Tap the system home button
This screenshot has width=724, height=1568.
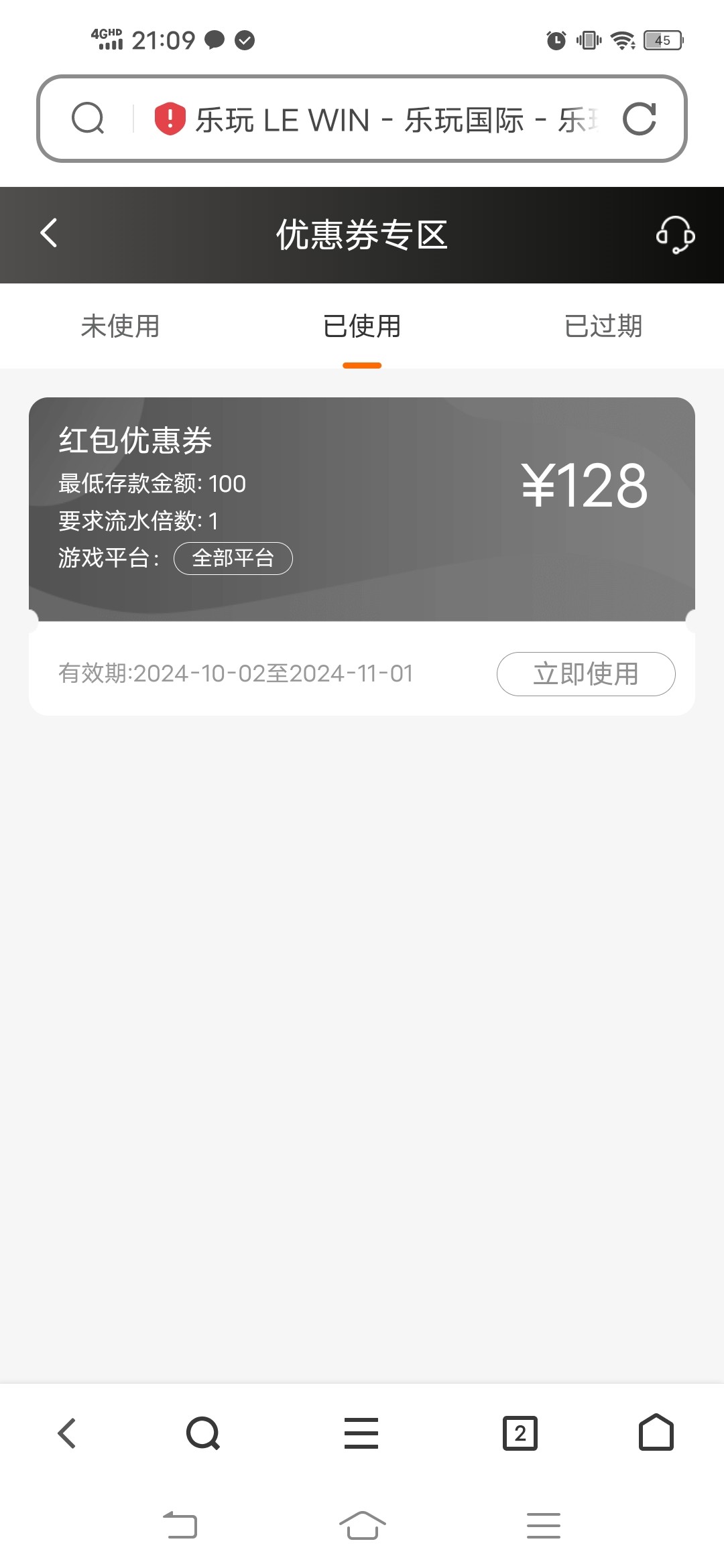(x=363, y=1525)
